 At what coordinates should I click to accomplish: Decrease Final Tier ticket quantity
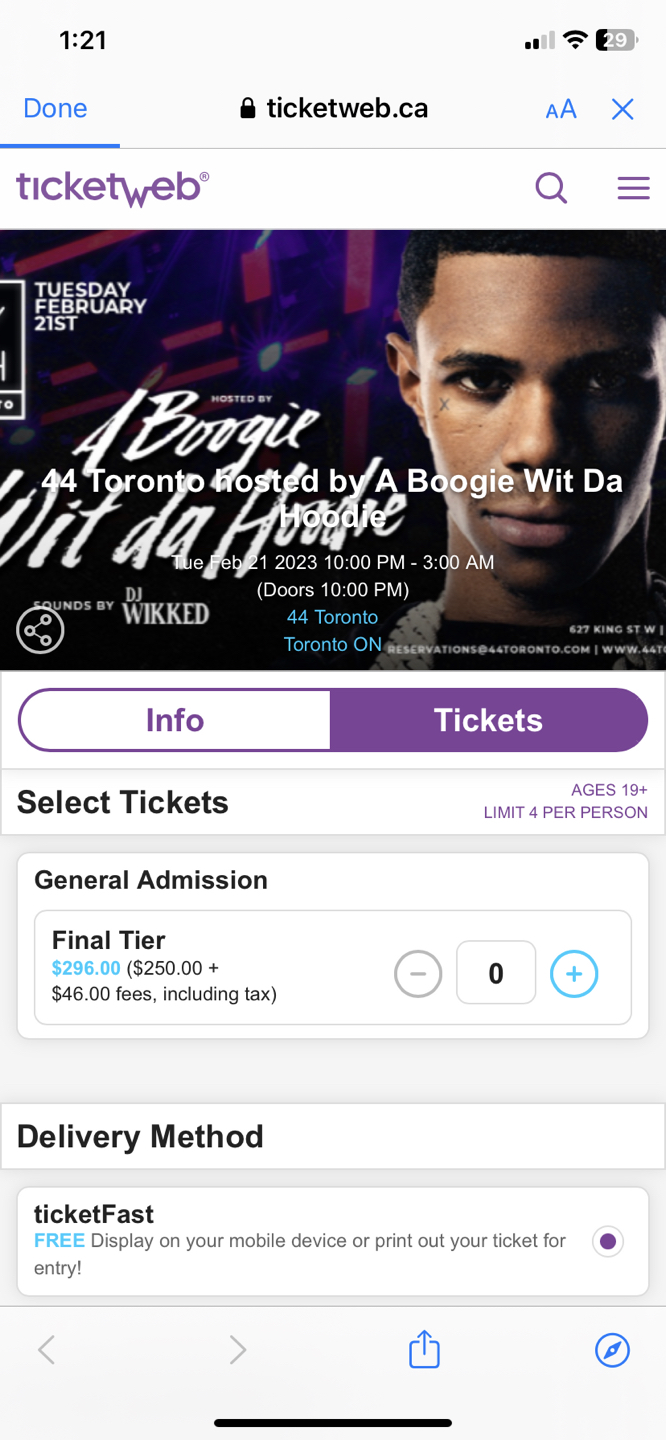418,973
